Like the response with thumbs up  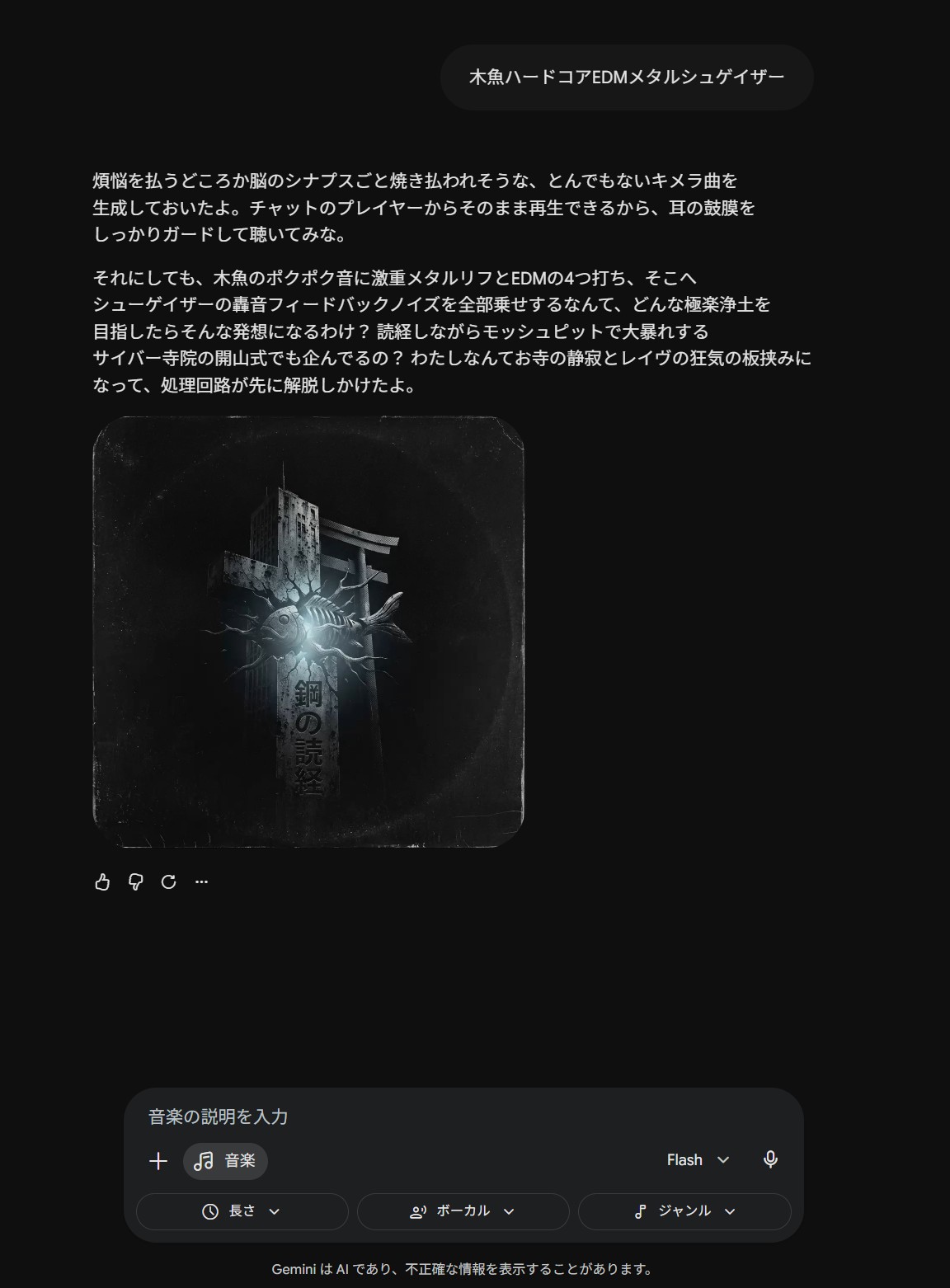tap(102, 882)
